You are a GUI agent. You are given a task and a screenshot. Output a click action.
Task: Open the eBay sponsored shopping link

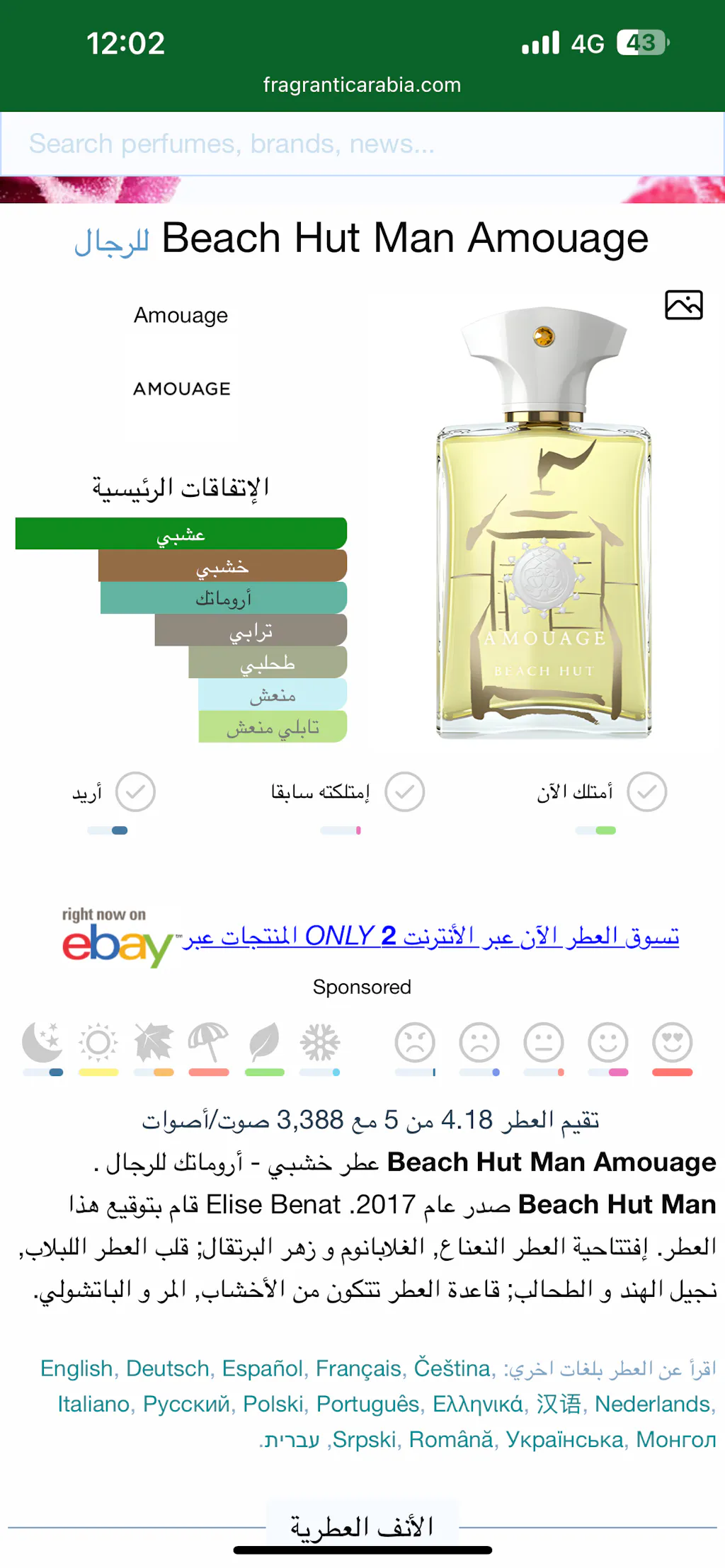[430, 936]
